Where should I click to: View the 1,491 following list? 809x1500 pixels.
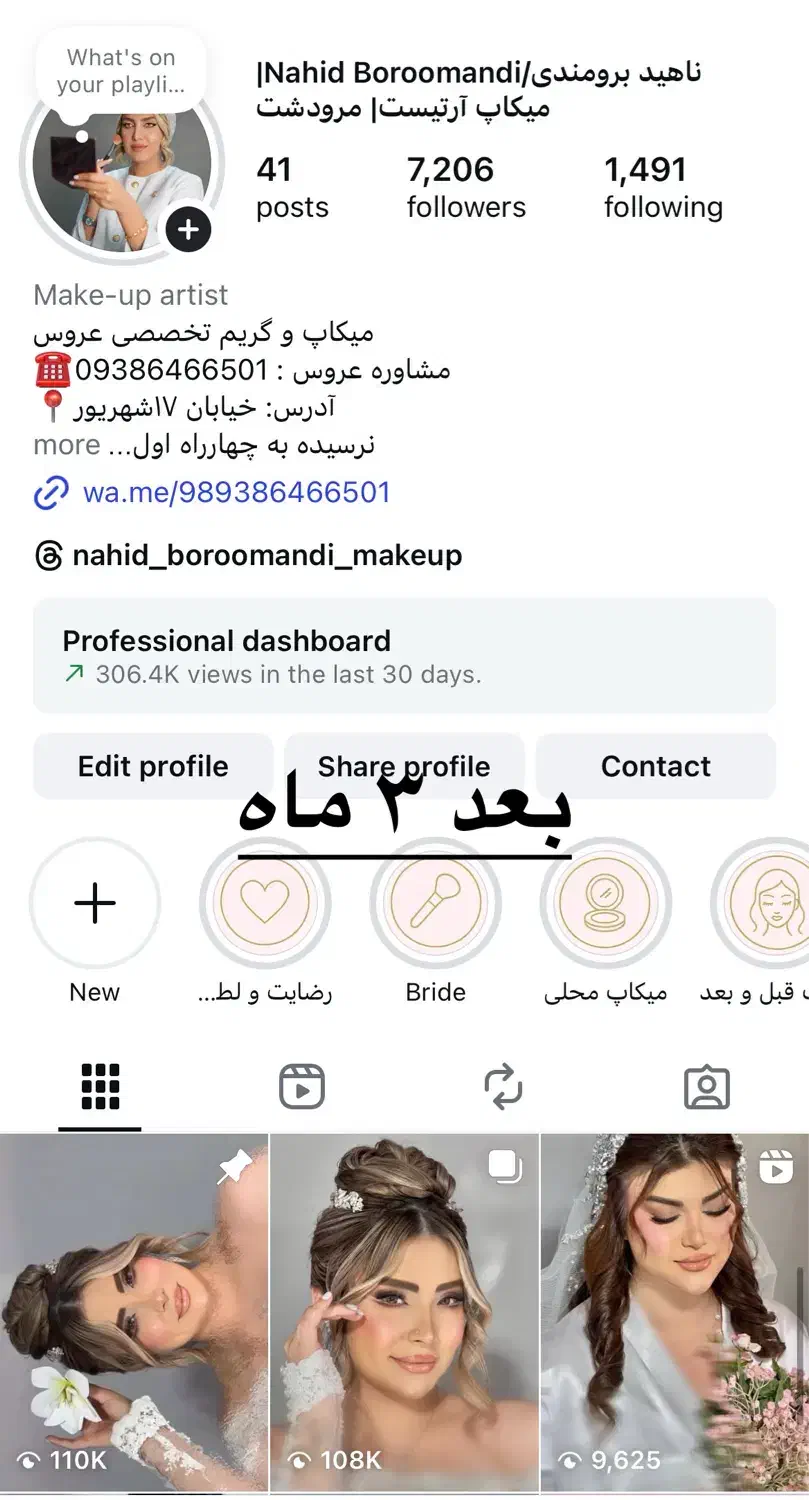663,186
